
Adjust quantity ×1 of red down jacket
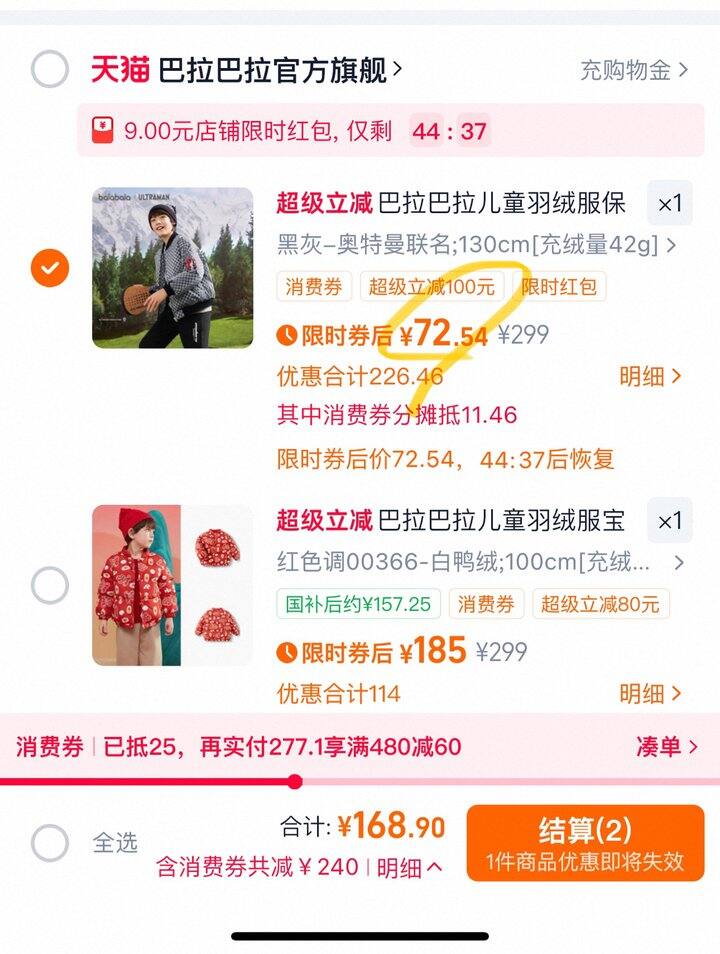pyautogui.click(x=669, y=521)
